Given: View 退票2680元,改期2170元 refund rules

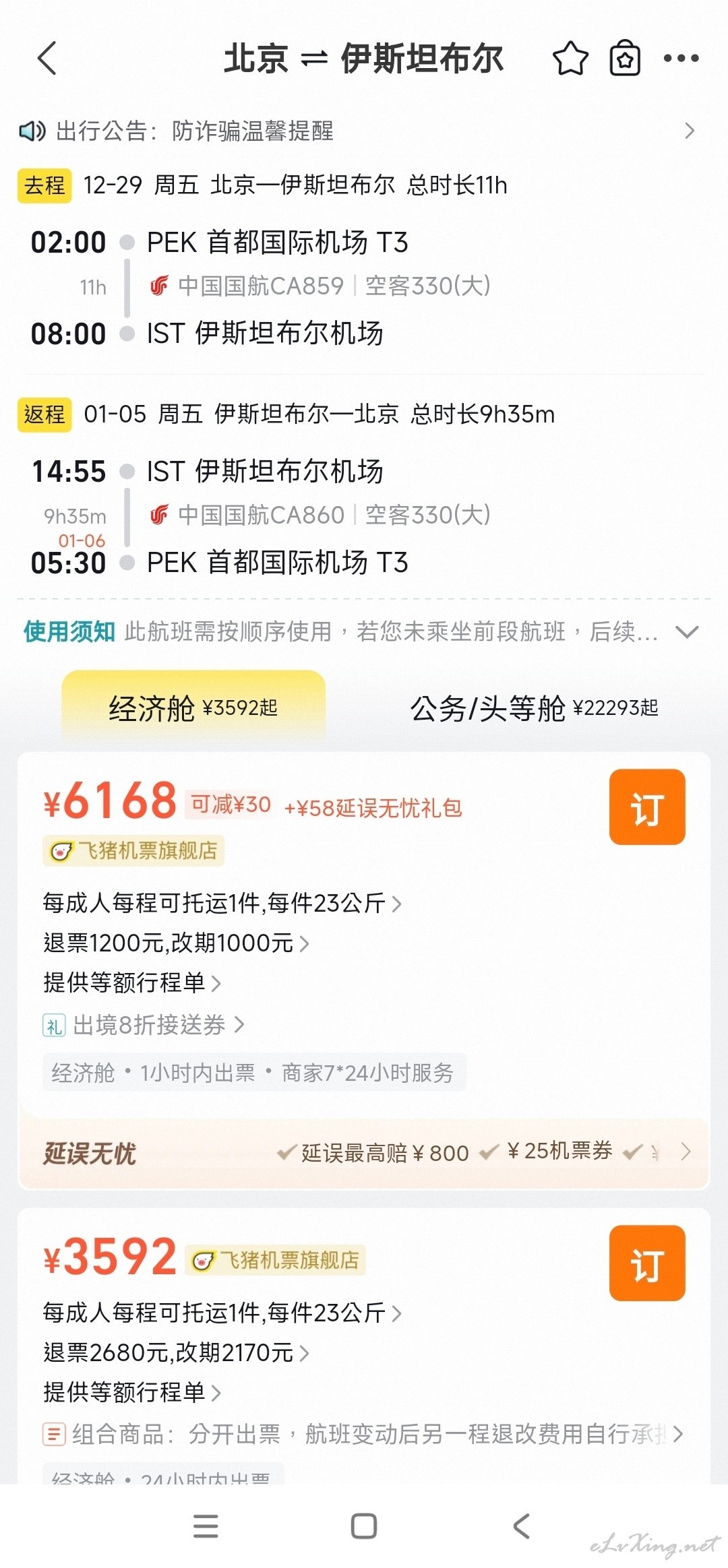Looking at the screenshot, I should pos(176,1352).
